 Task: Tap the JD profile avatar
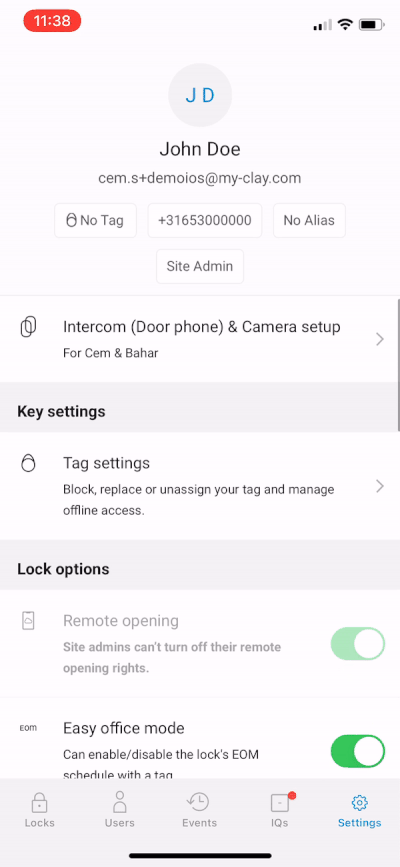[x=200, y=96]
